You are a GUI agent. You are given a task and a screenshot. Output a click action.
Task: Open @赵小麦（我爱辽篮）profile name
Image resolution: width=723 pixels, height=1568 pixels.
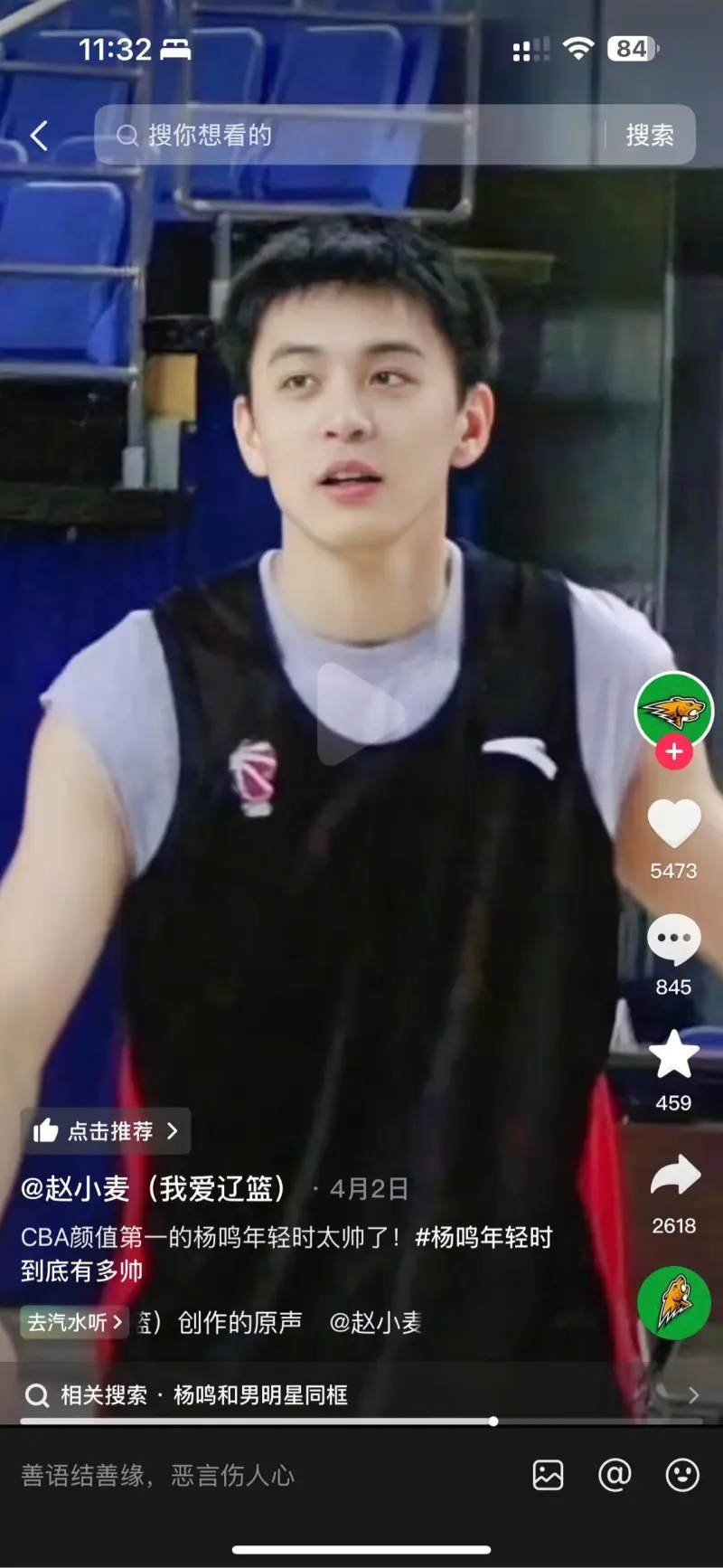coord(154,1188)
